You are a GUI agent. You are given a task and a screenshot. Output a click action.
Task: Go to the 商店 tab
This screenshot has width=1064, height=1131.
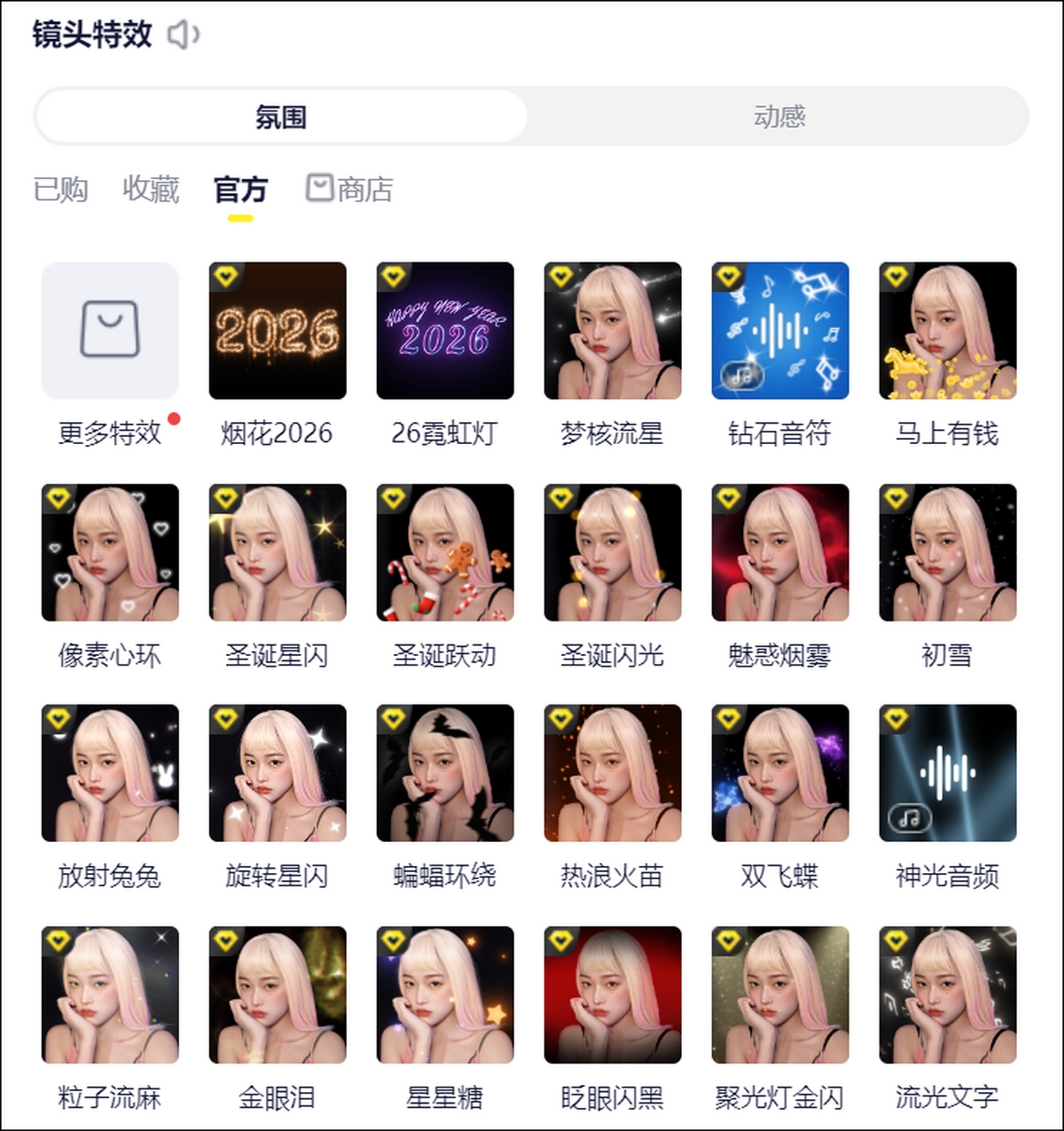(x=349, y=189)
